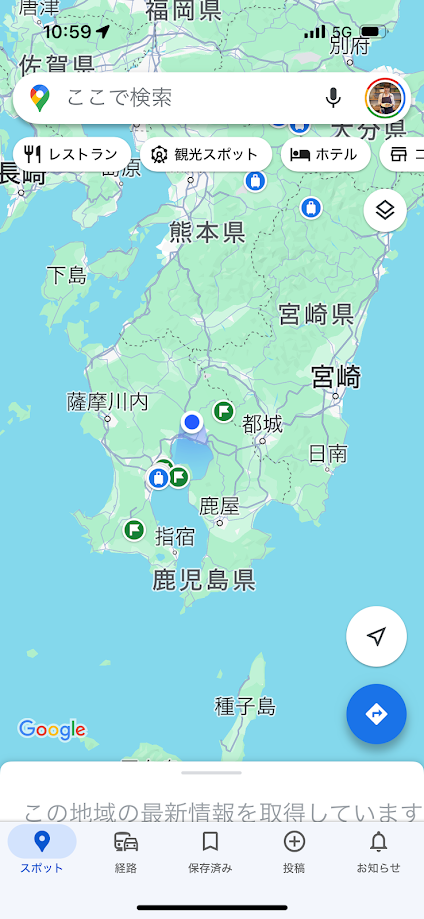
Task: Open the お知らせ notifications tab
Action: (378, 850)
